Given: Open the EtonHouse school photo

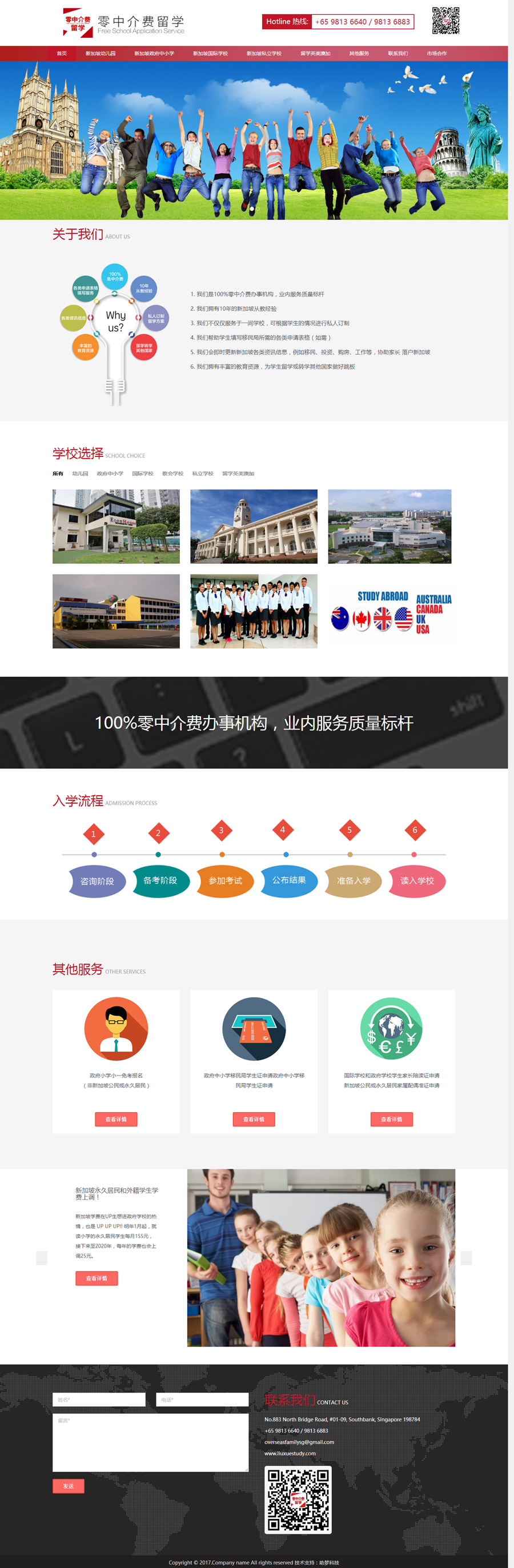Looking at the screenshot, I should (x=116, y=527).
